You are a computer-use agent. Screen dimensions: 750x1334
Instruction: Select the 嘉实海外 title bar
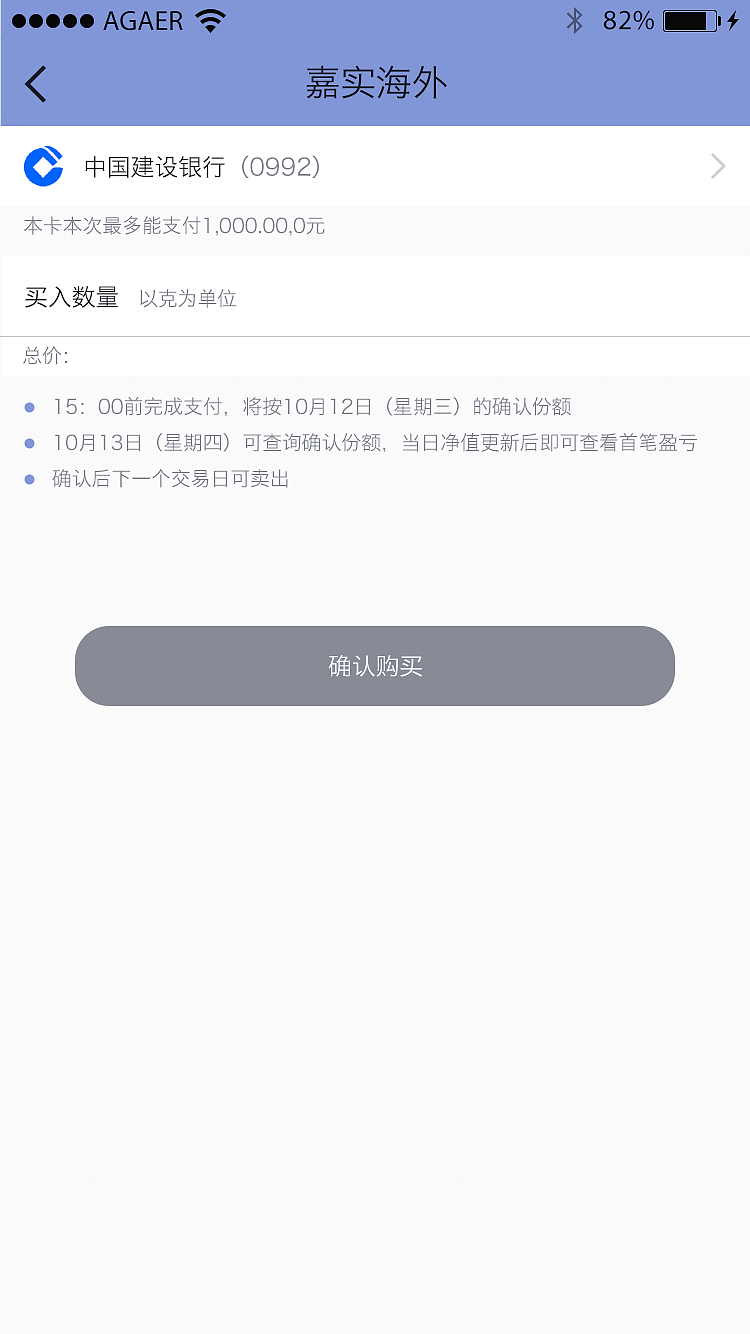[375, 84]
